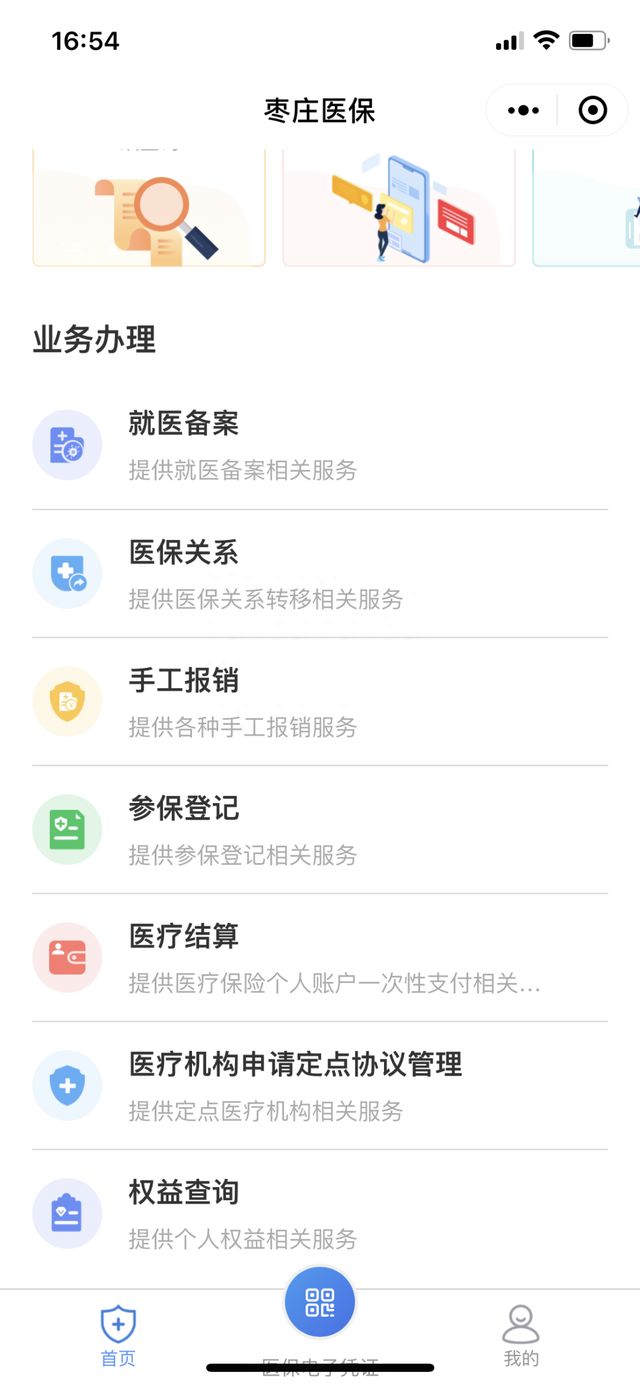640x1385 pixels.
Task: Open 医疗机构申请定点协议管理
Action: click(320, 1086)
